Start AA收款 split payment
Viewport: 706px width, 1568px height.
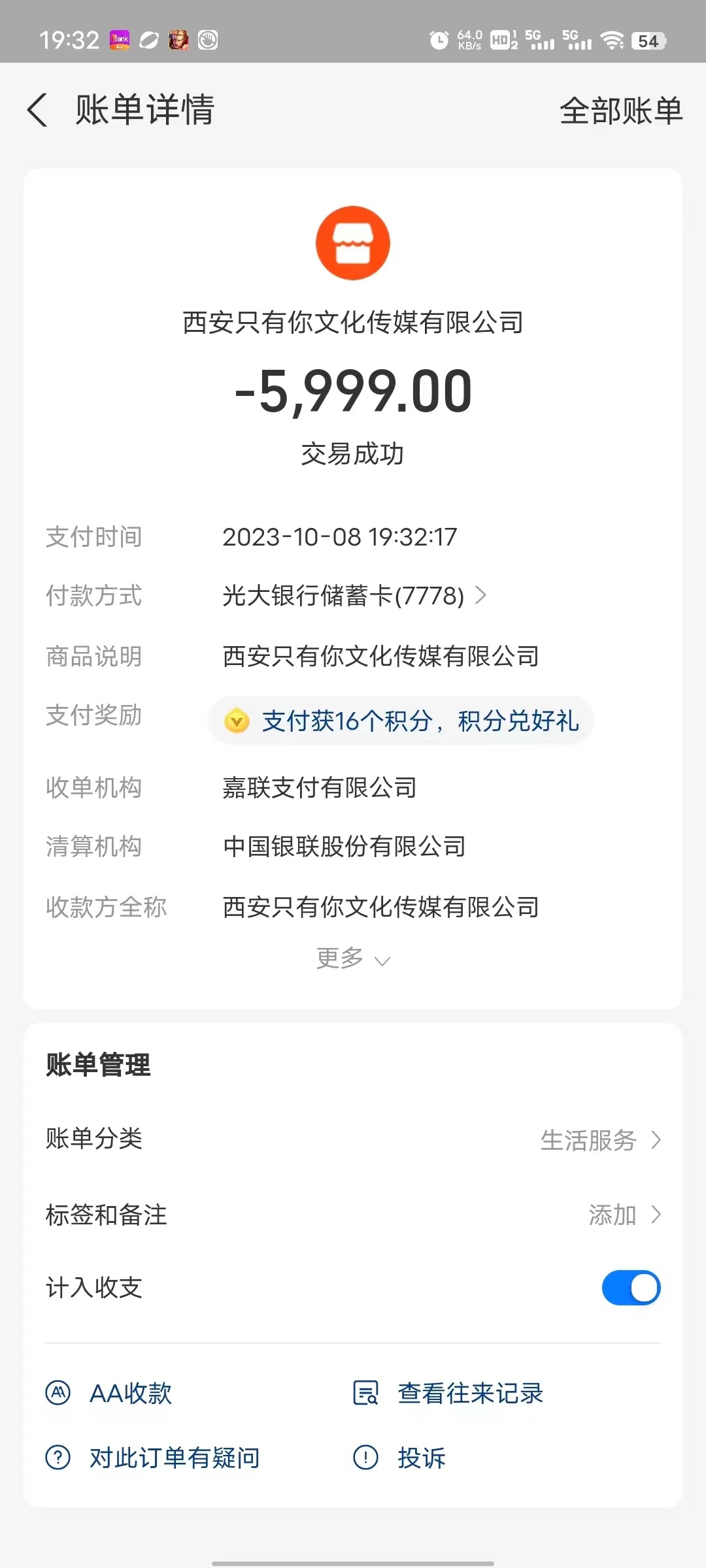click(109, 1393)
